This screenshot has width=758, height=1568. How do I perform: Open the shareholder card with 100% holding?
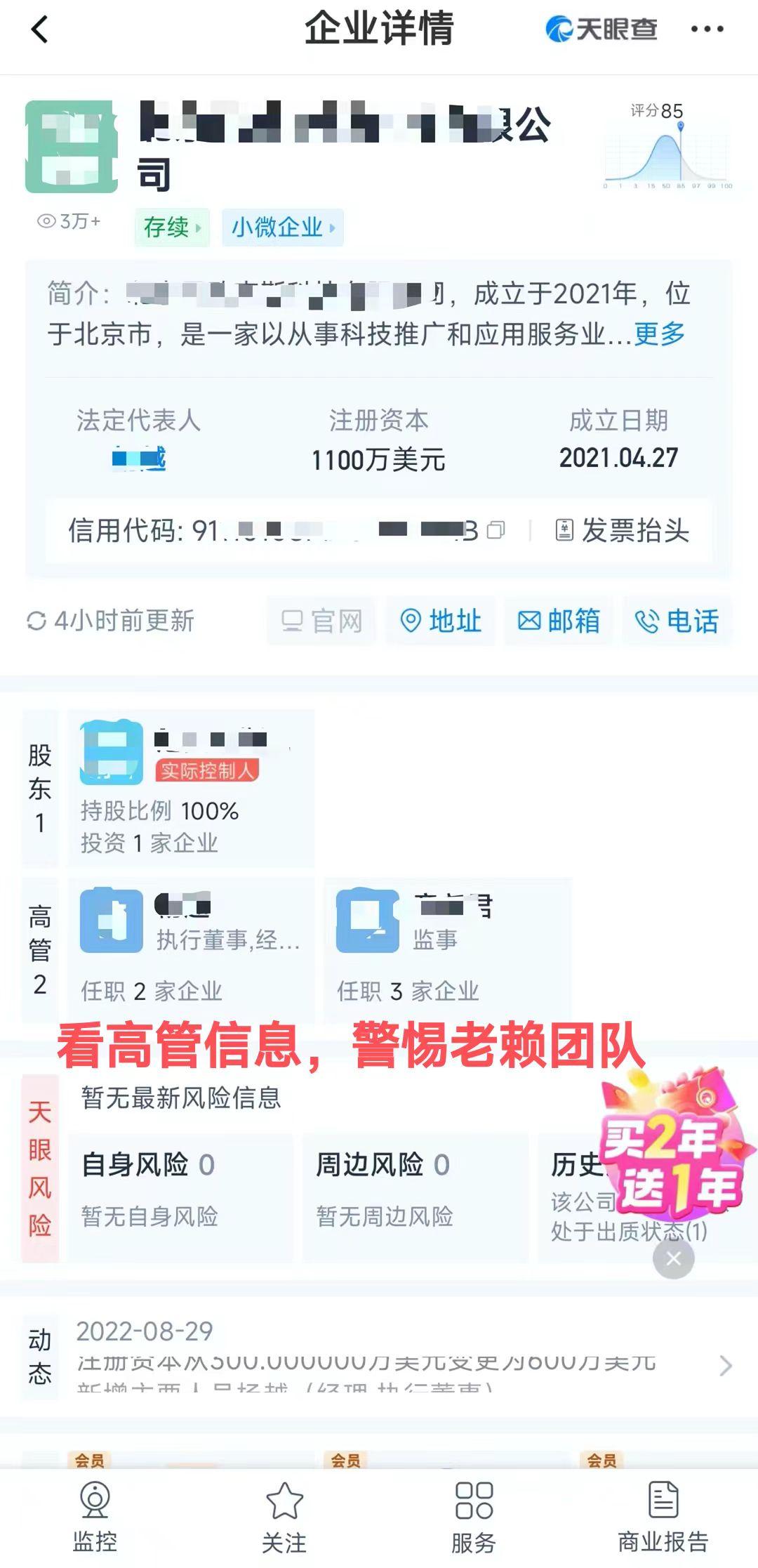pos(191,788)
